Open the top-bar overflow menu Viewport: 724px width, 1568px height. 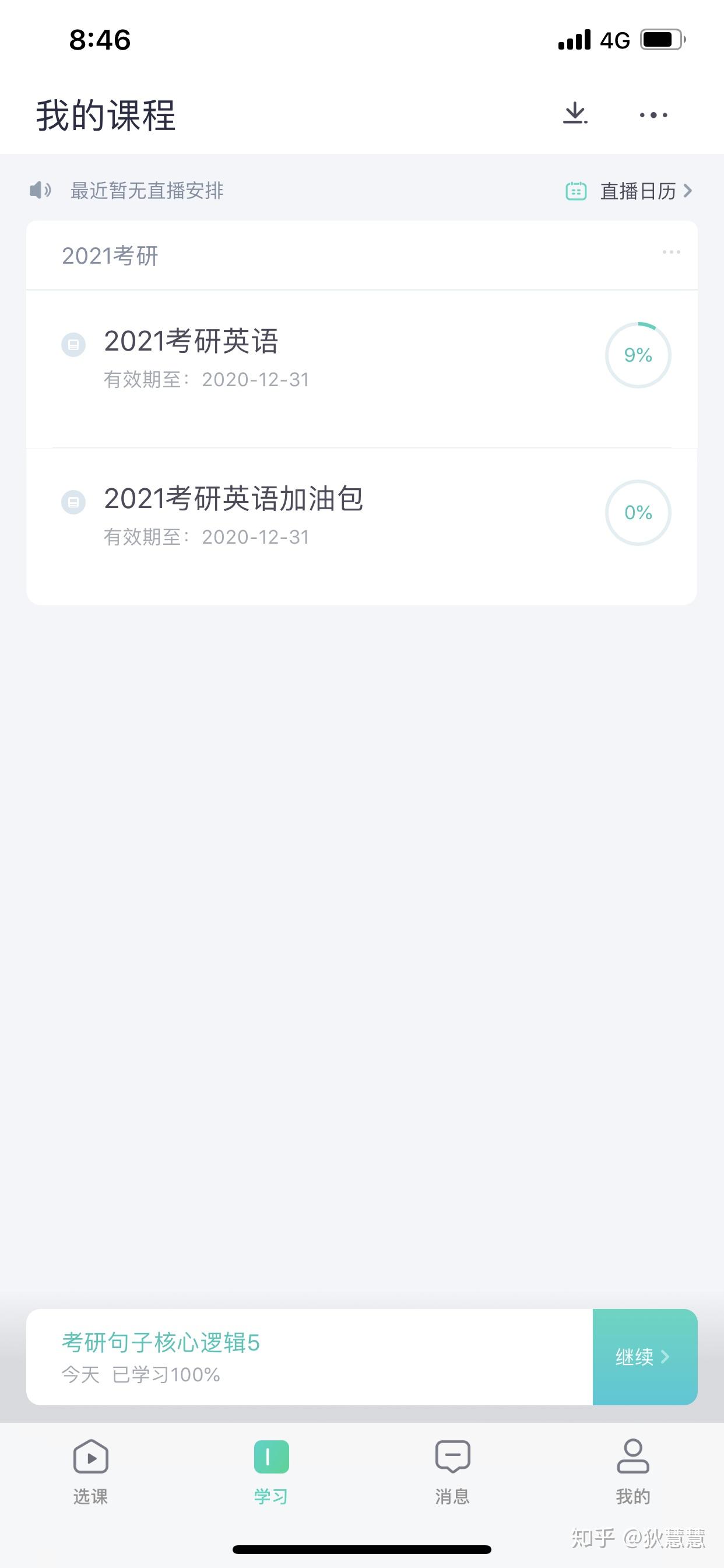(x=653, y=115)
